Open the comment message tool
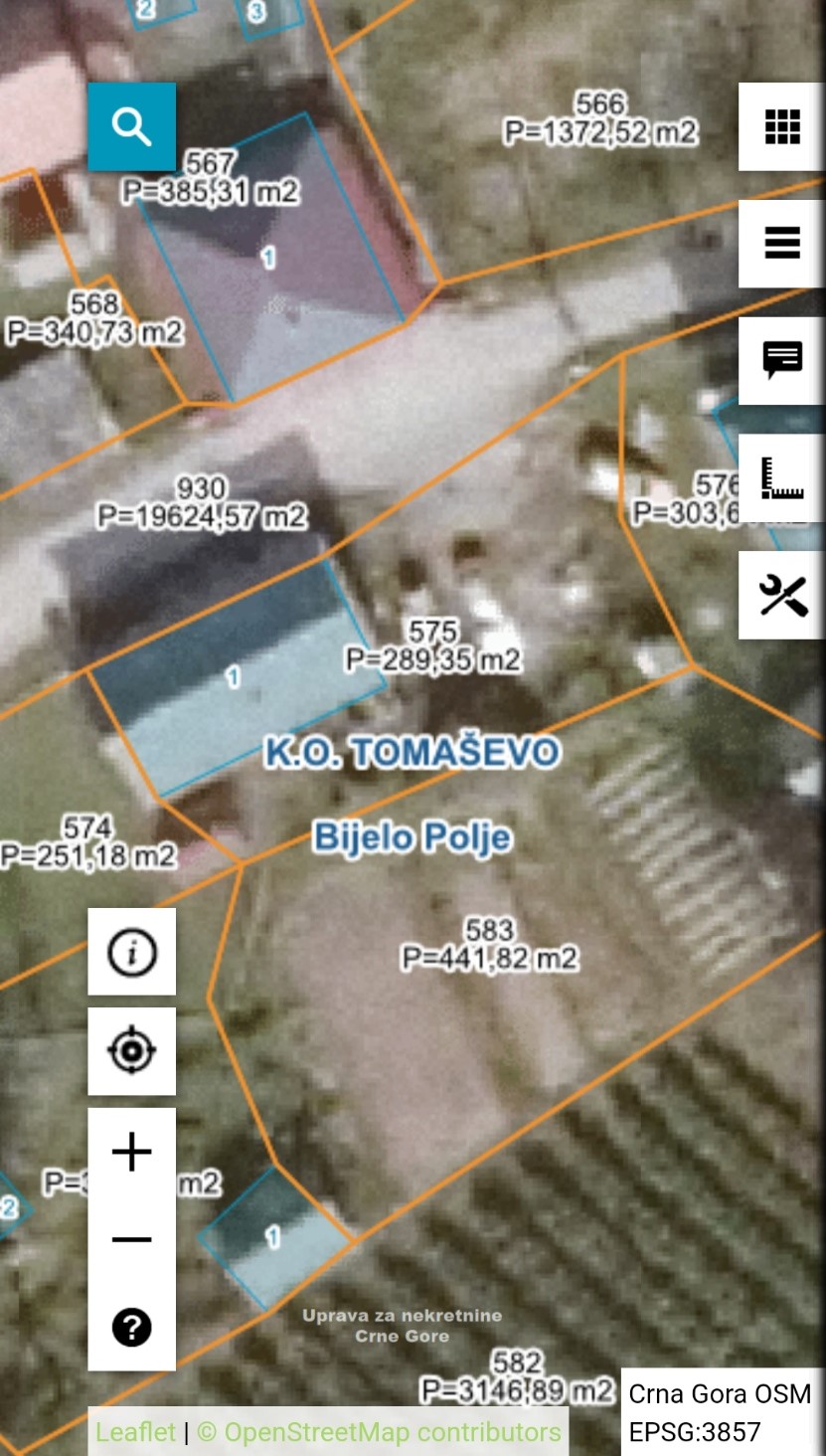 pos(782,360)
